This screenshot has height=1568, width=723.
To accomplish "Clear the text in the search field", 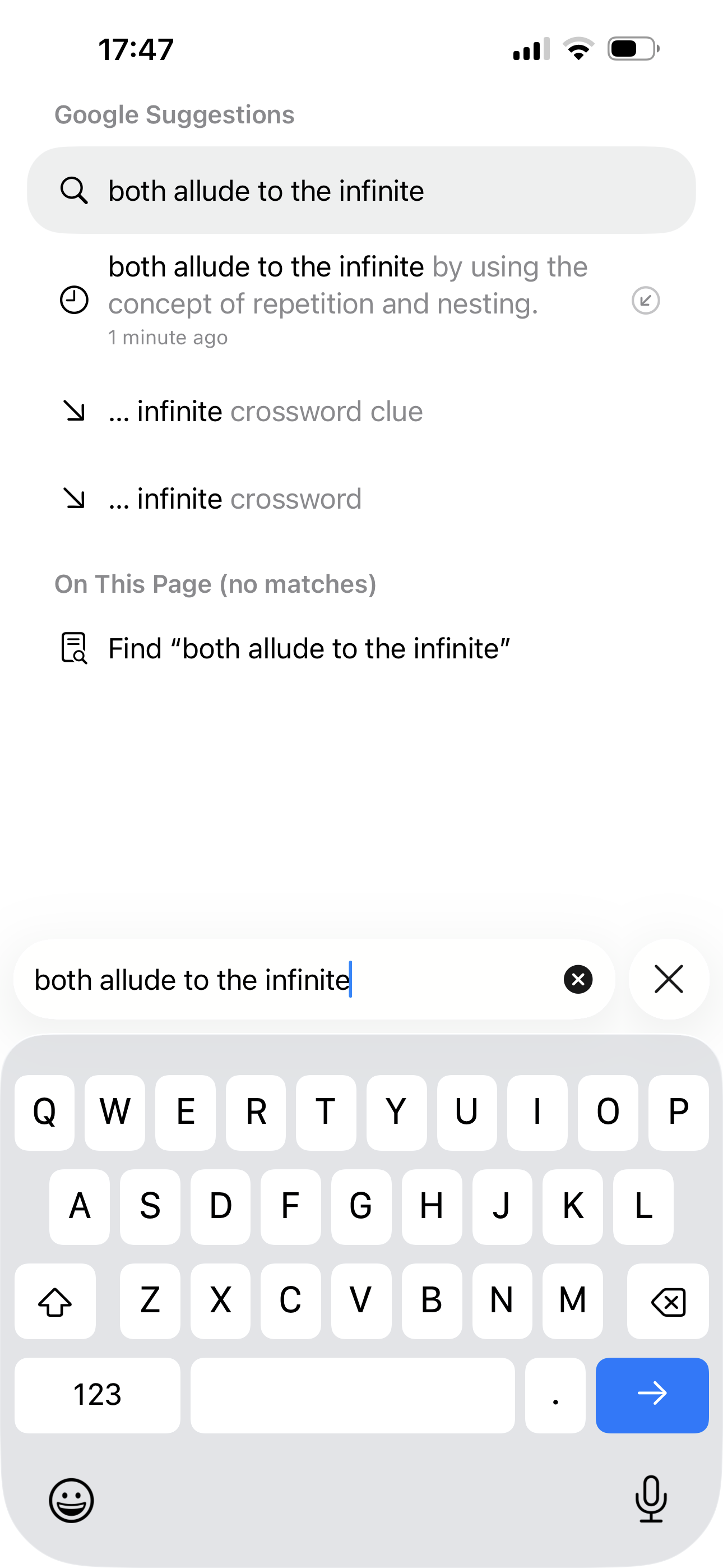I will point(577,979).
